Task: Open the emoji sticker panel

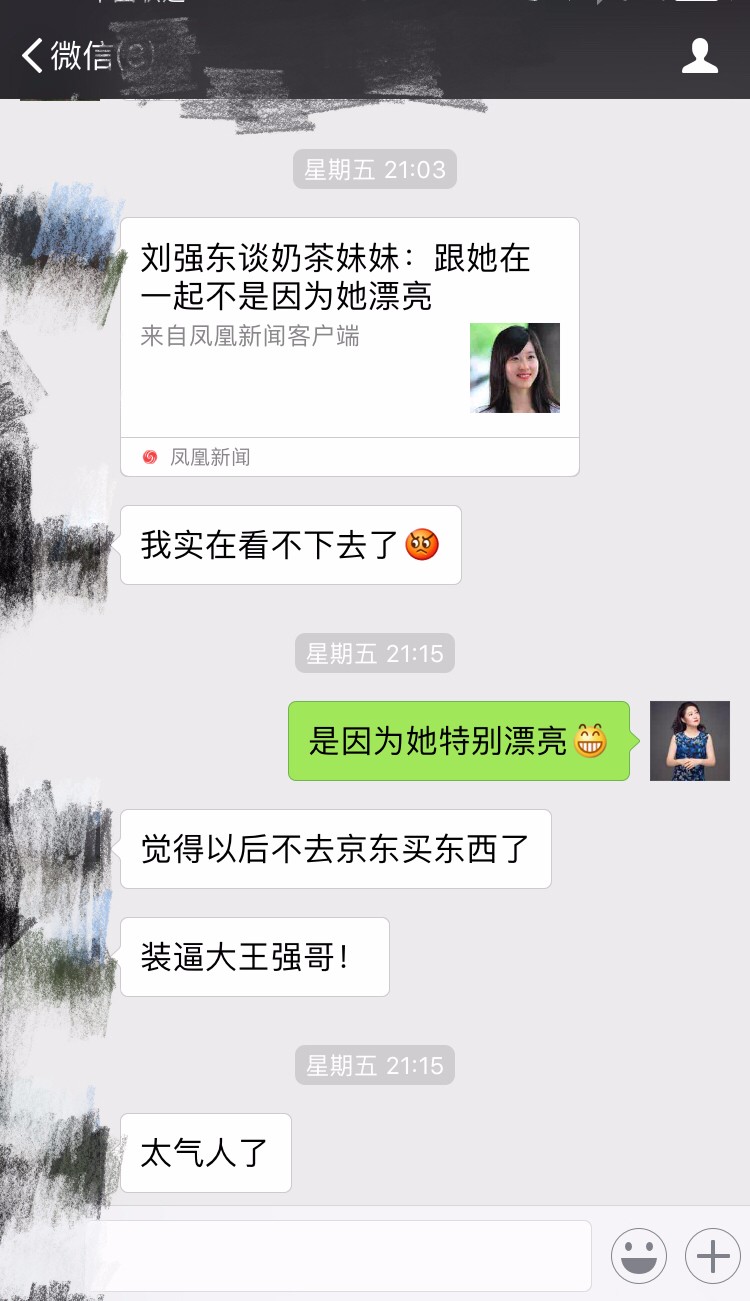Action: (x=638, y=1256)
